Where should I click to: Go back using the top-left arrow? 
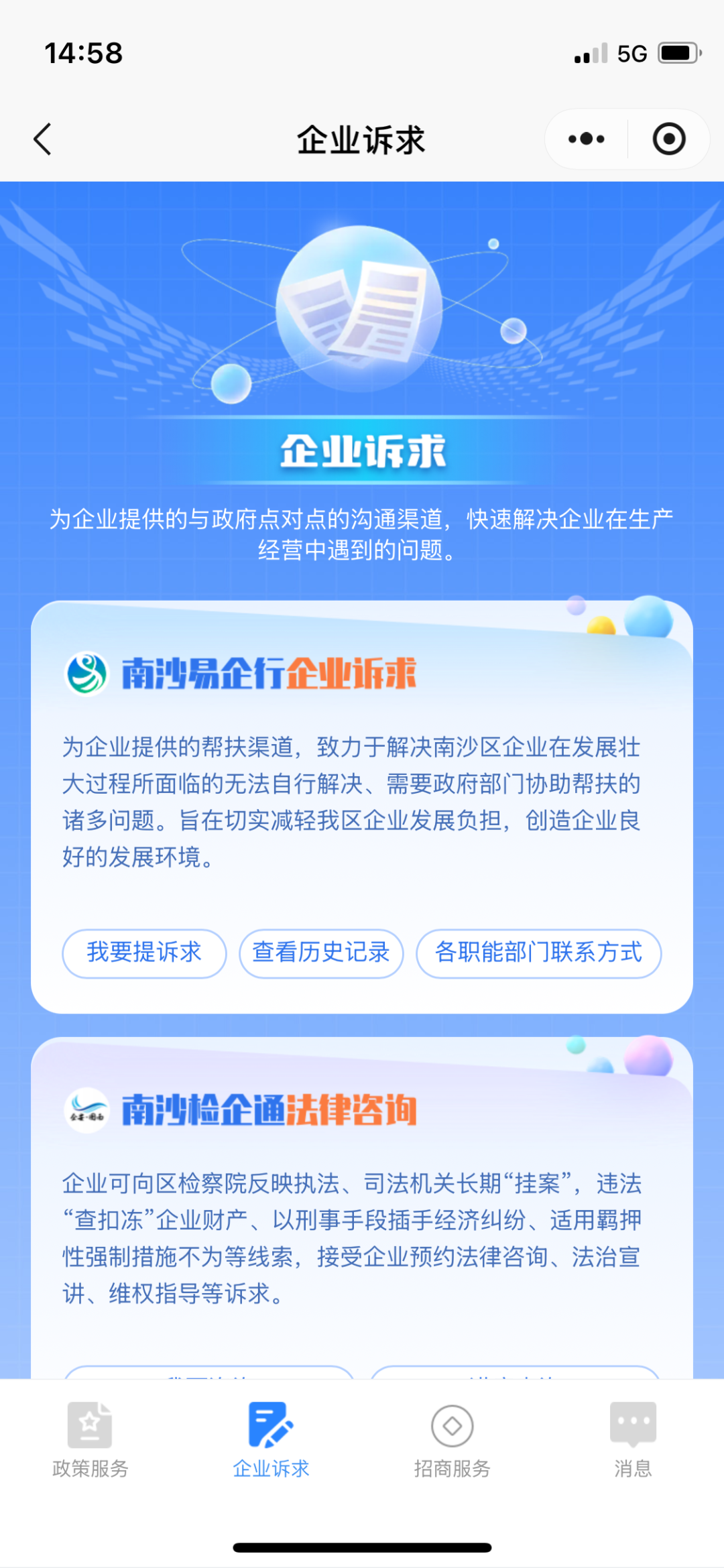(x=43, y=139)
